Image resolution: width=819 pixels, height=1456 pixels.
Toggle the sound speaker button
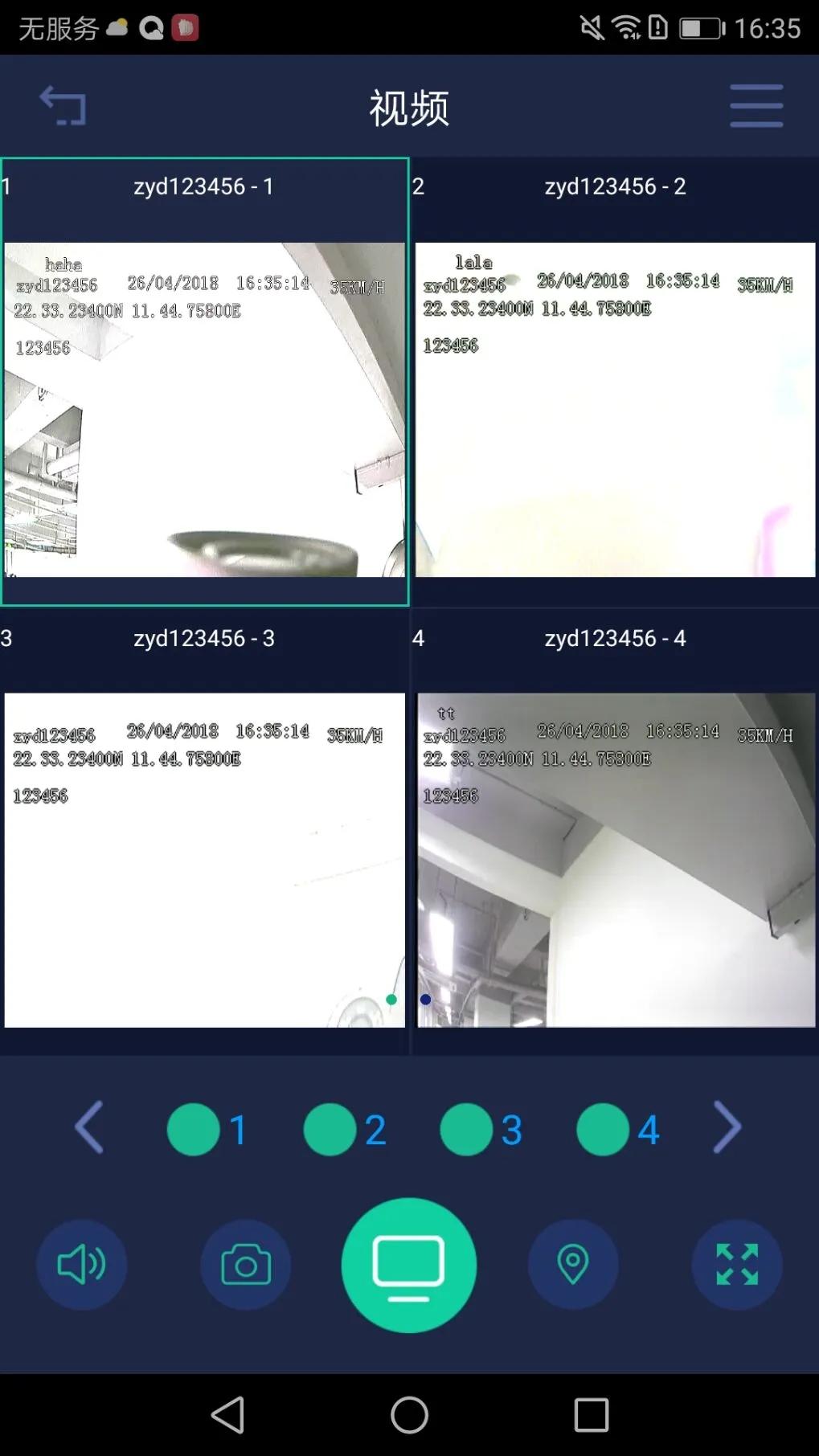81,1265
